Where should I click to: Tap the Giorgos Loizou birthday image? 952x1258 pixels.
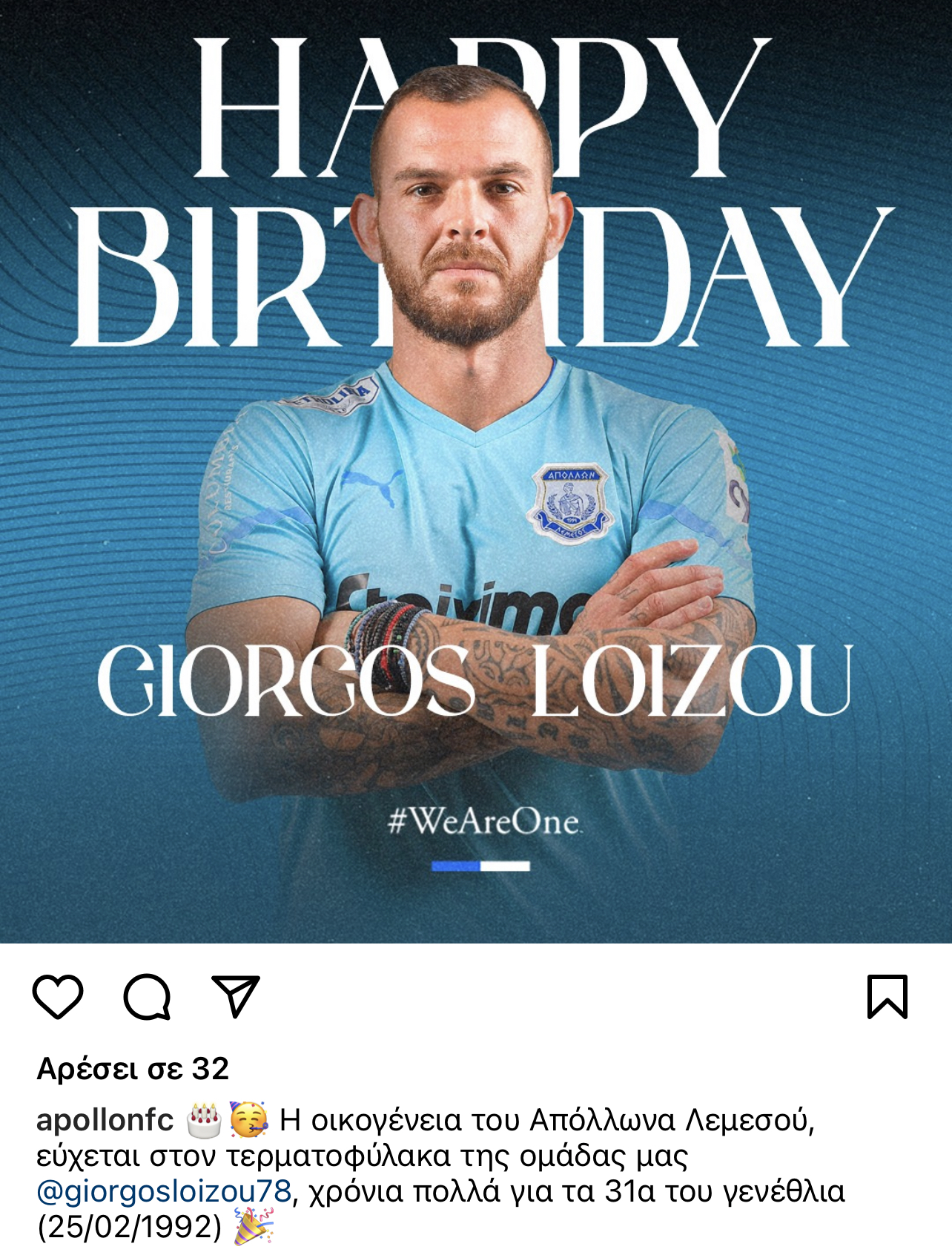pyautogui.click(x=476, y=472)
